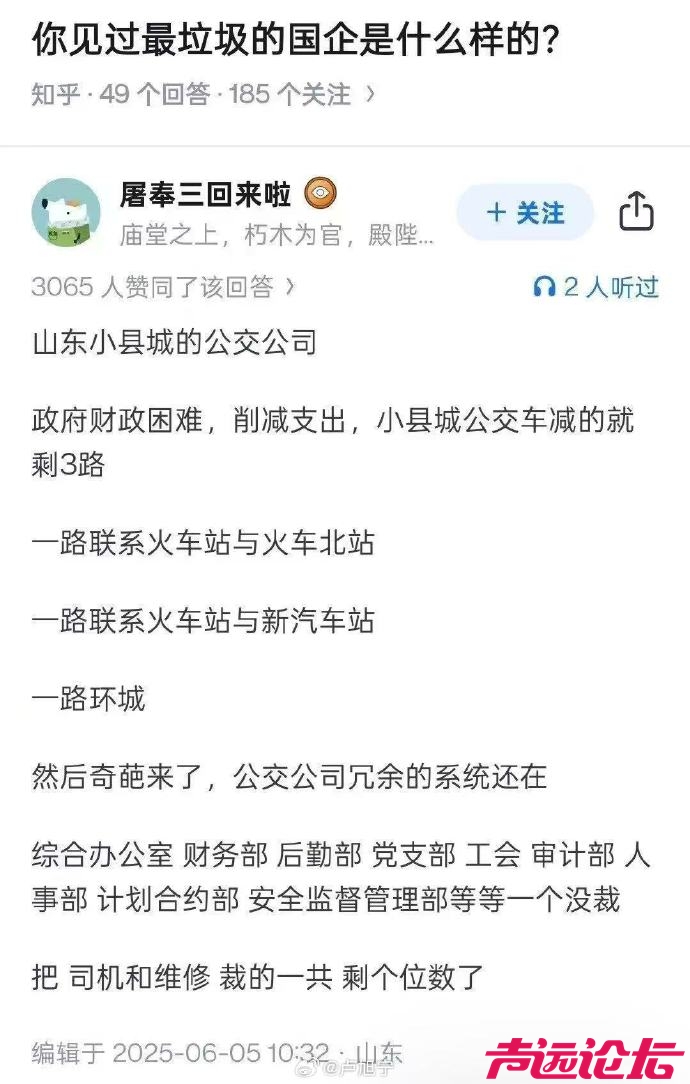Share this answer
Screen dimensions: 690x1084
(x=636, y=212)
